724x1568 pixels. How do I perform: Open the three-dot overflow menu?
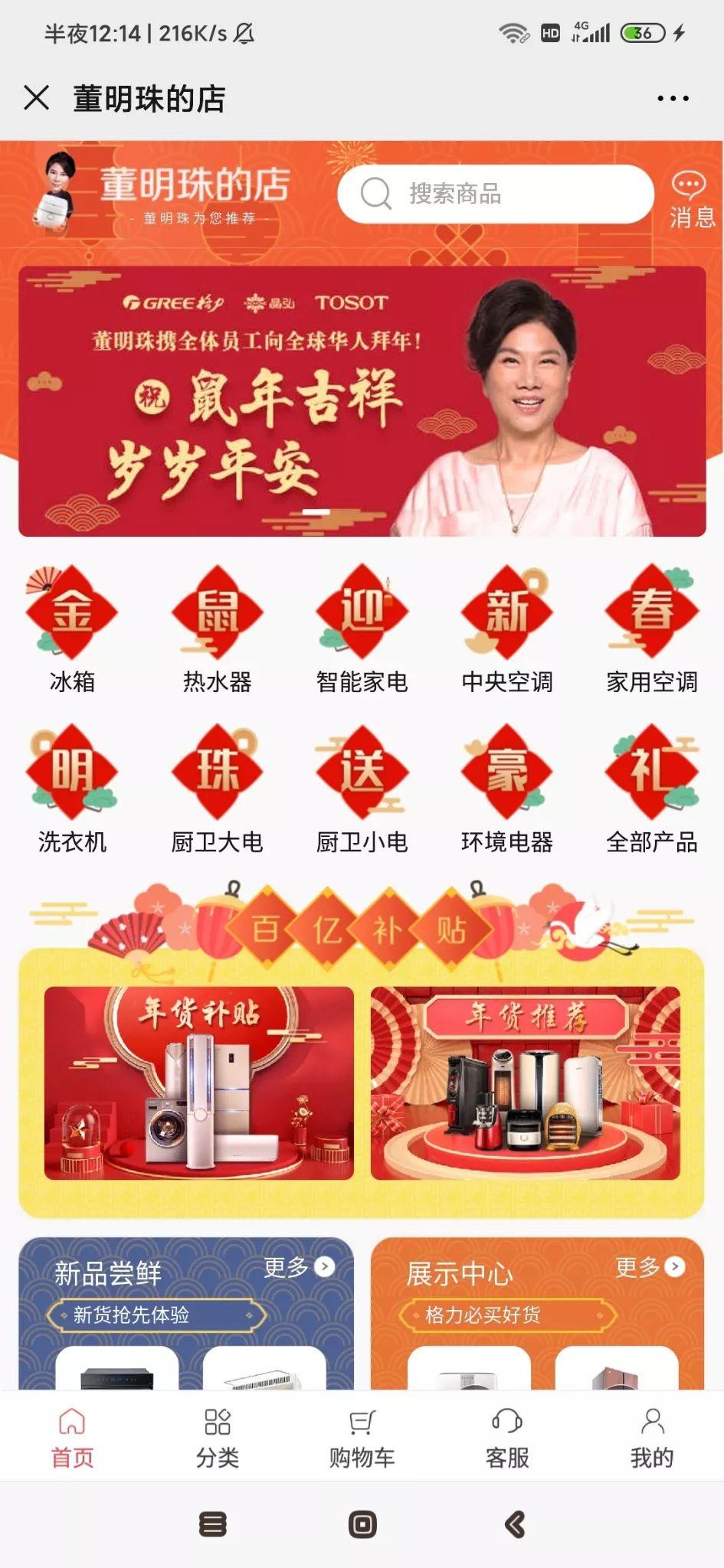pyautogui.click(x=672, y=98)
